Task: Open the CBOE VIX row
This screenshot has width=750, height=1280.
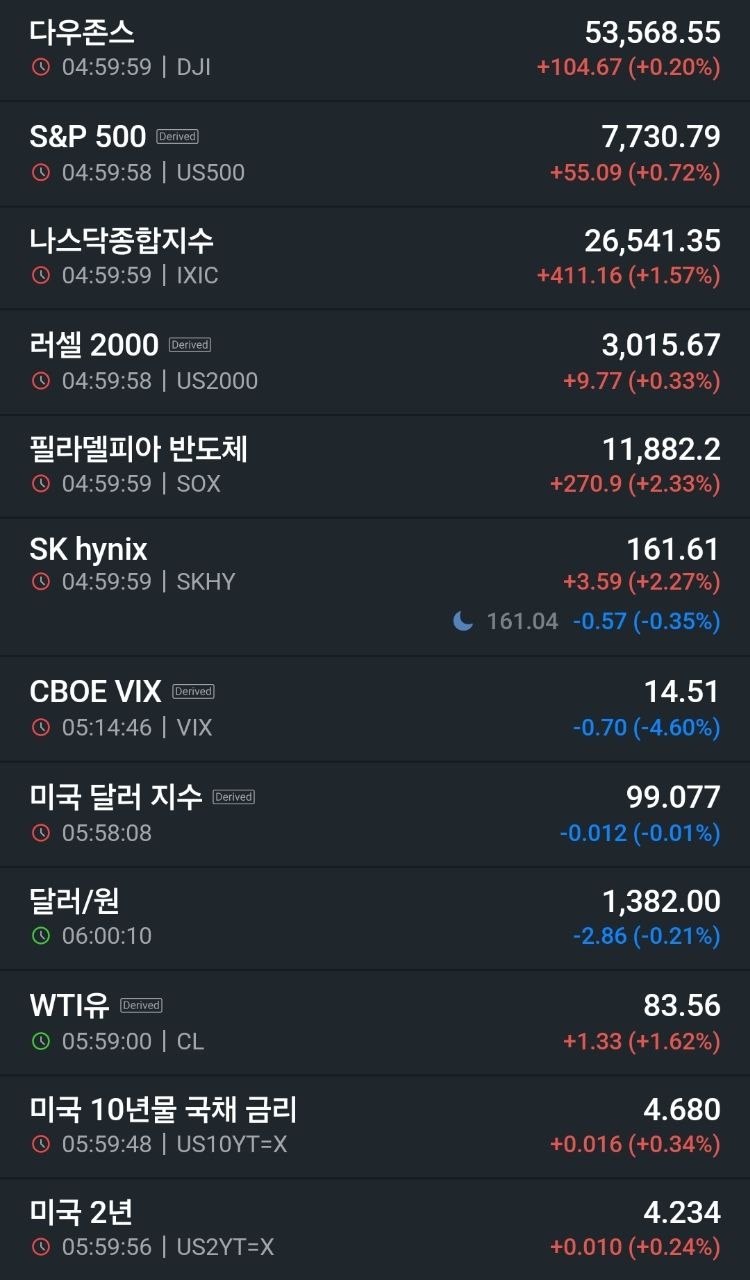Action: point(375,709)
